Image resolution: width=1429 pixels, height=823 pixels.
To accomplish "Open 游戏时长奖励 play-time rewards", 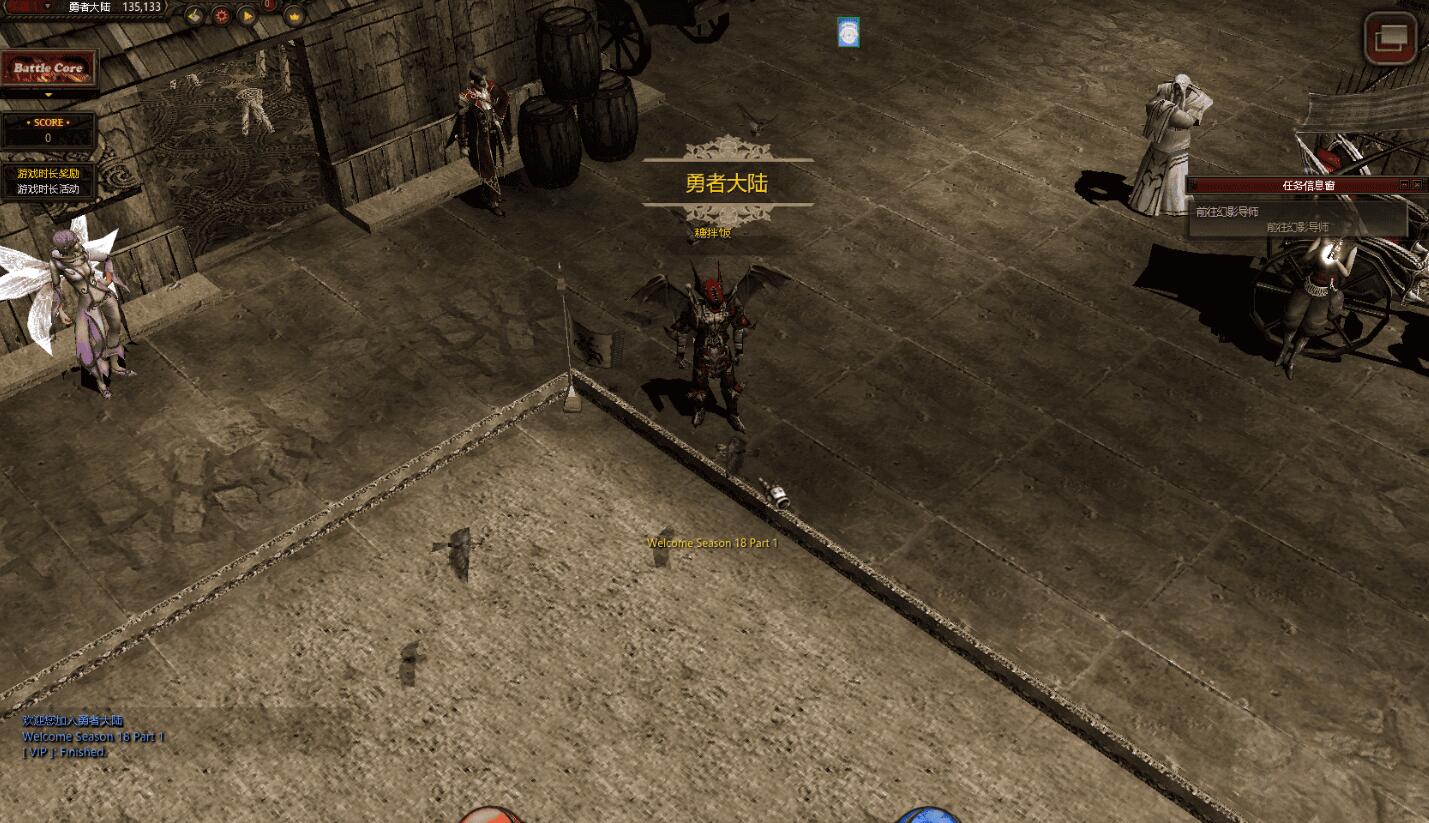I will coord(48,173).
